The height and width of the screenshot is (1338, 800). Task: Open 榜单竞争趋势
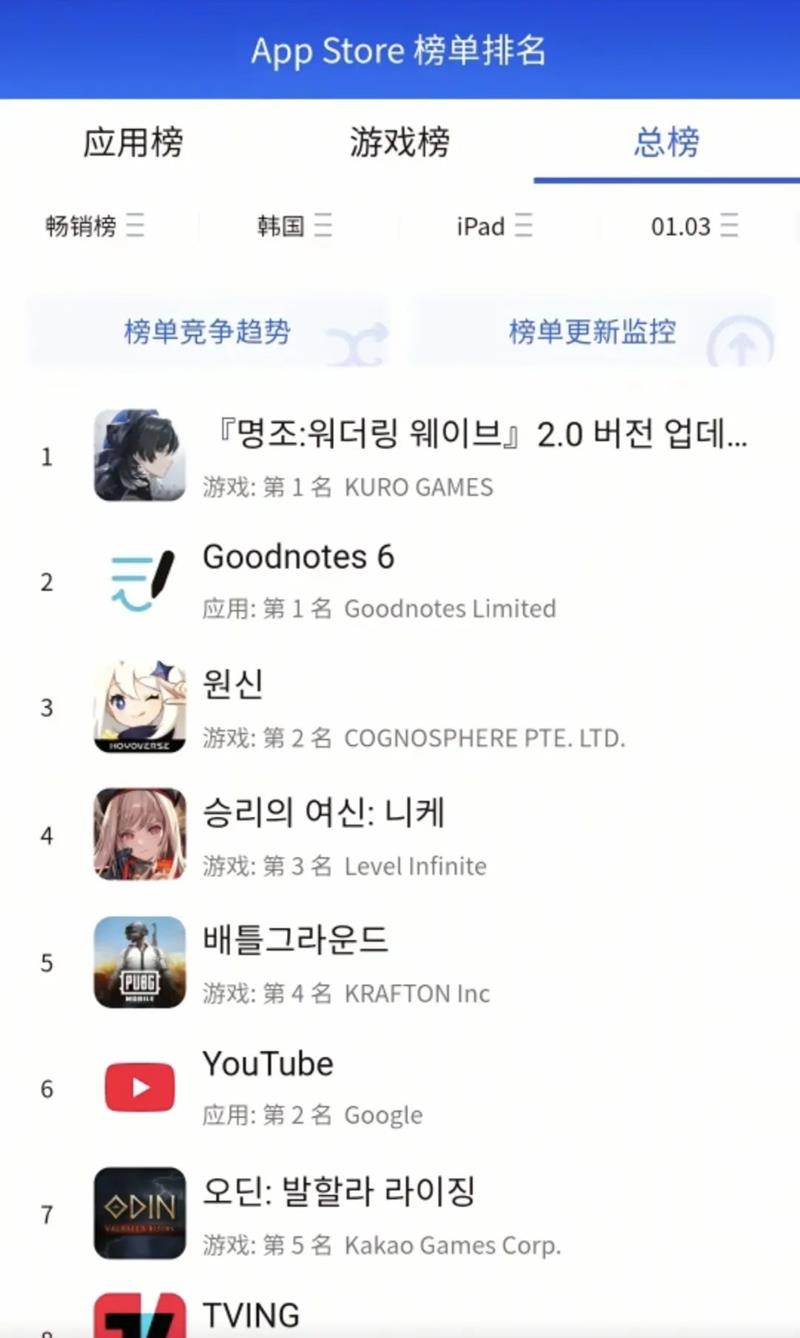click(207, 331)
